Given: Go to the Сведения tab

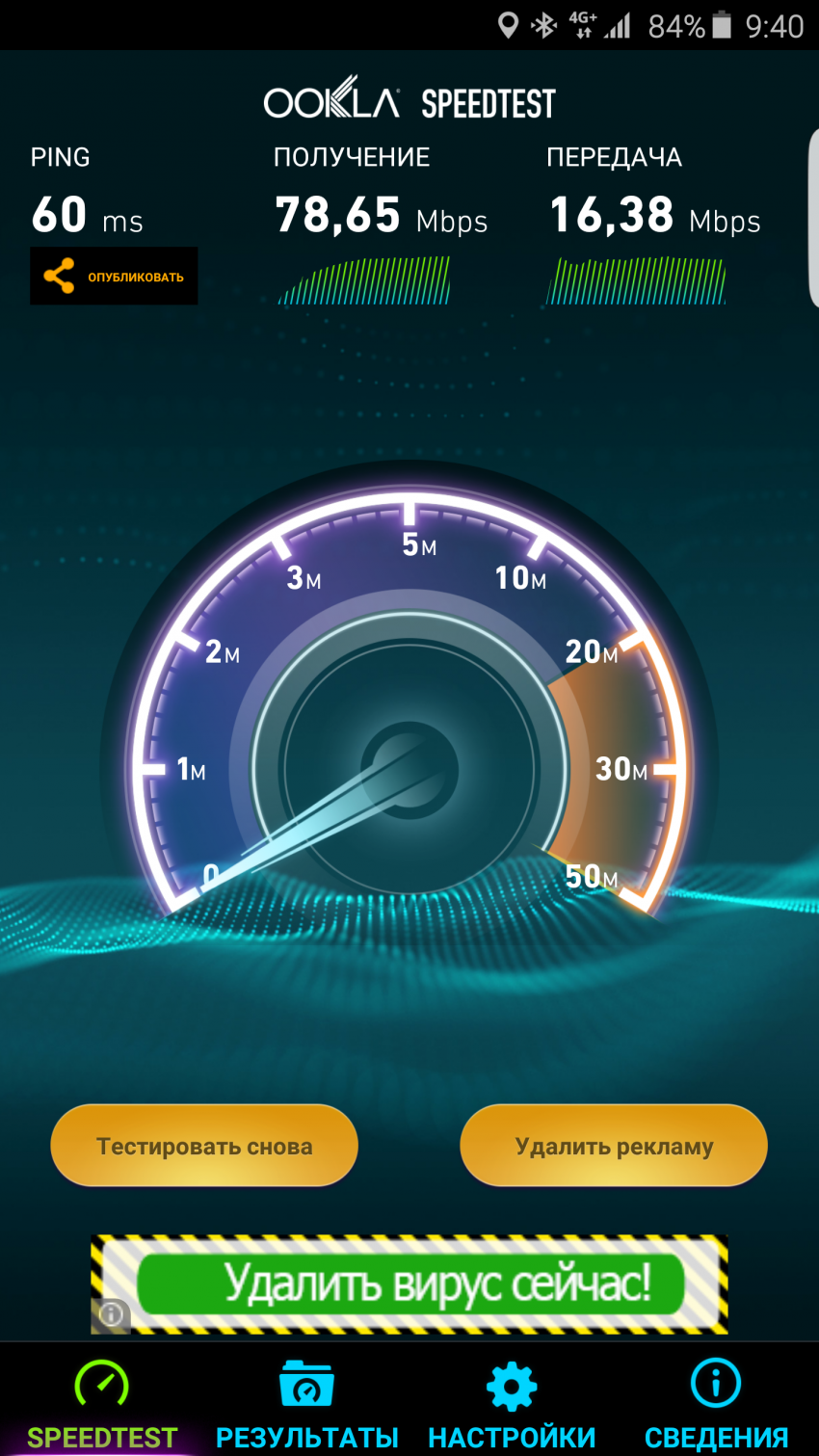Looking at the screenshot, I should 716,1404.
